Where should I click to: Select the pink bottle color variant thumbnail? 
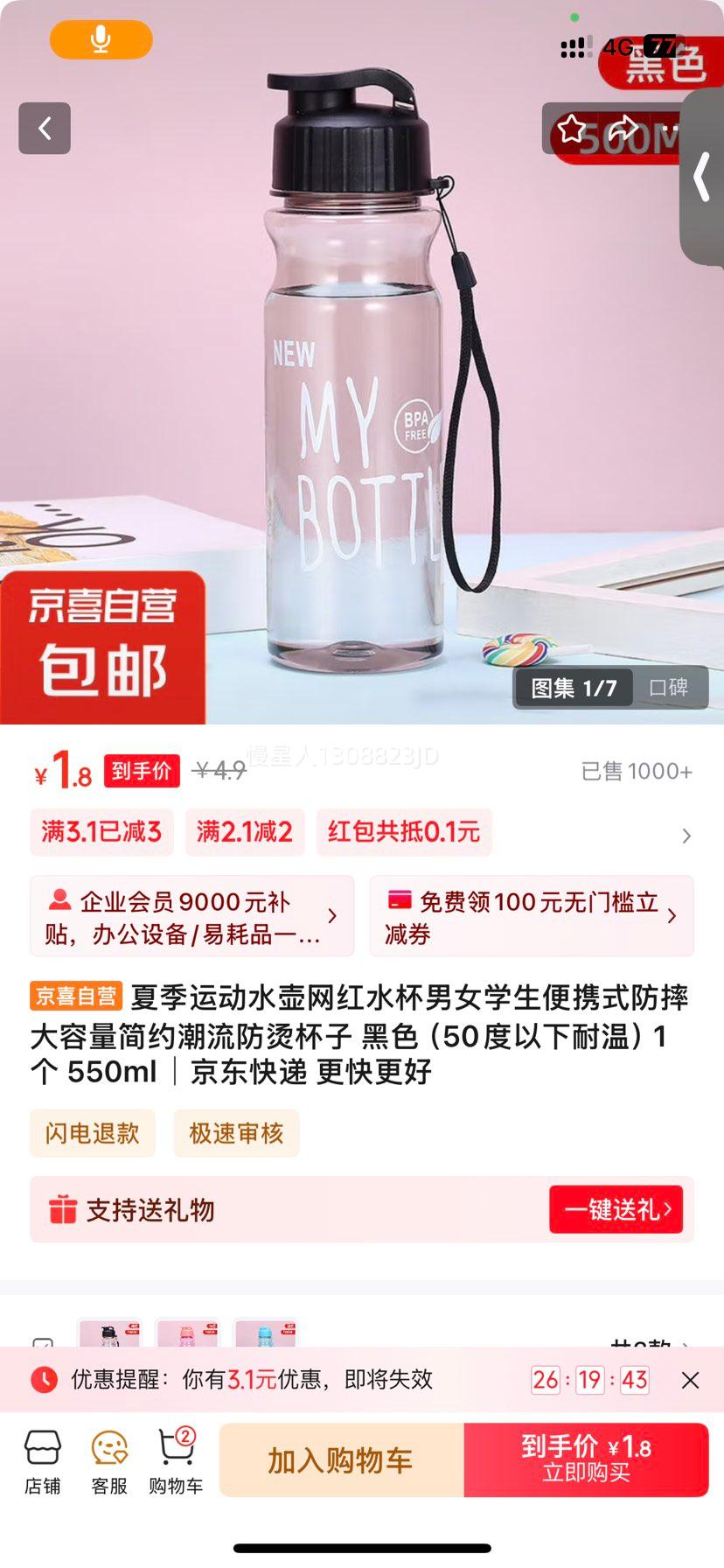[x=187, y=1335]
